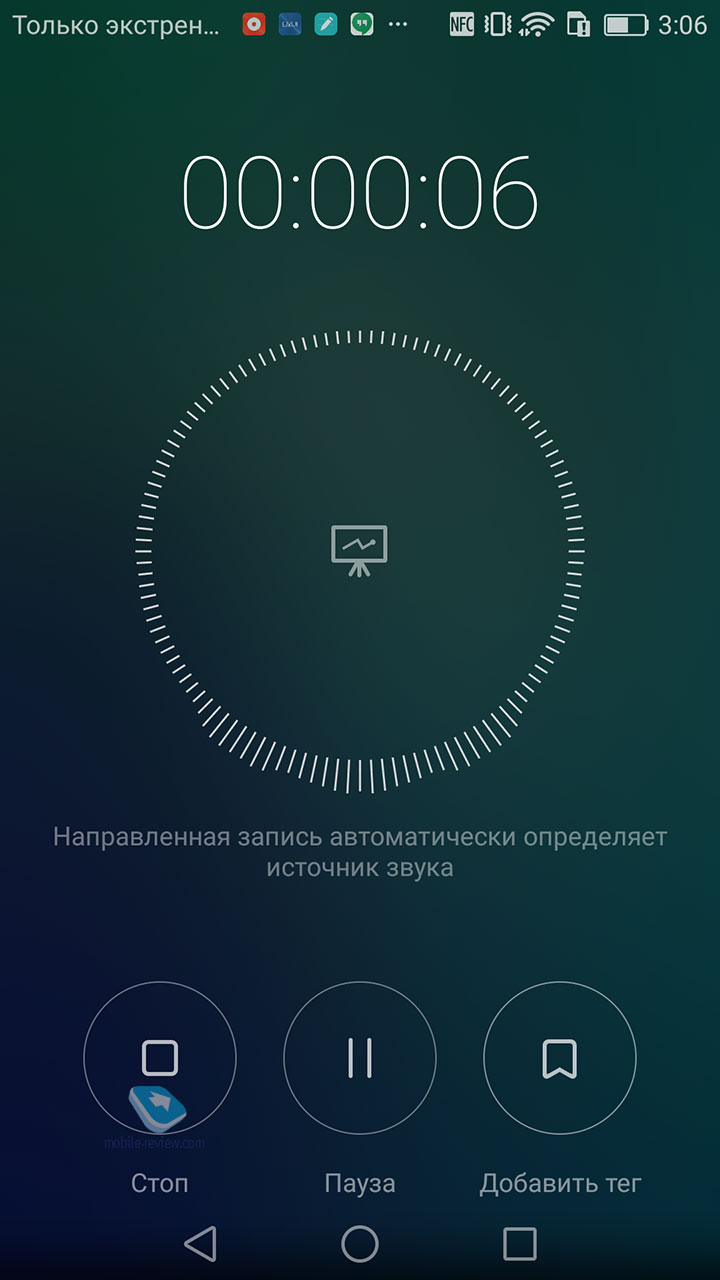Image resolution: width=720 pixels, height=1280 pixels.
Task: Go to the home screen
Action: (360, 1244)
